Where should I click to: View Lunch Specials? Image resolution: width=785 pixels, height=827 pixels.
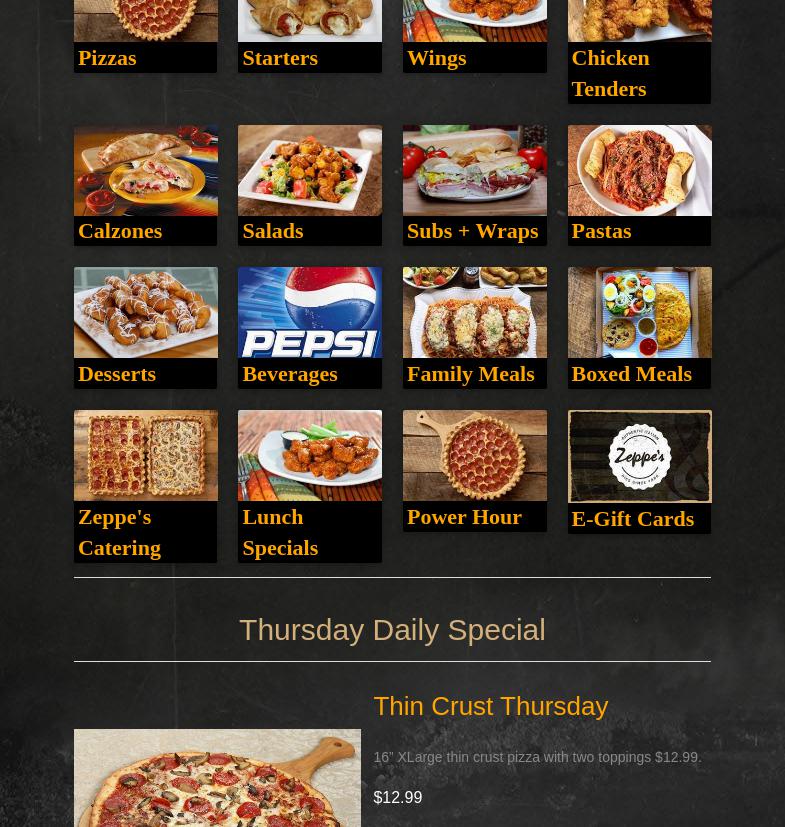(x=309, y=485)
